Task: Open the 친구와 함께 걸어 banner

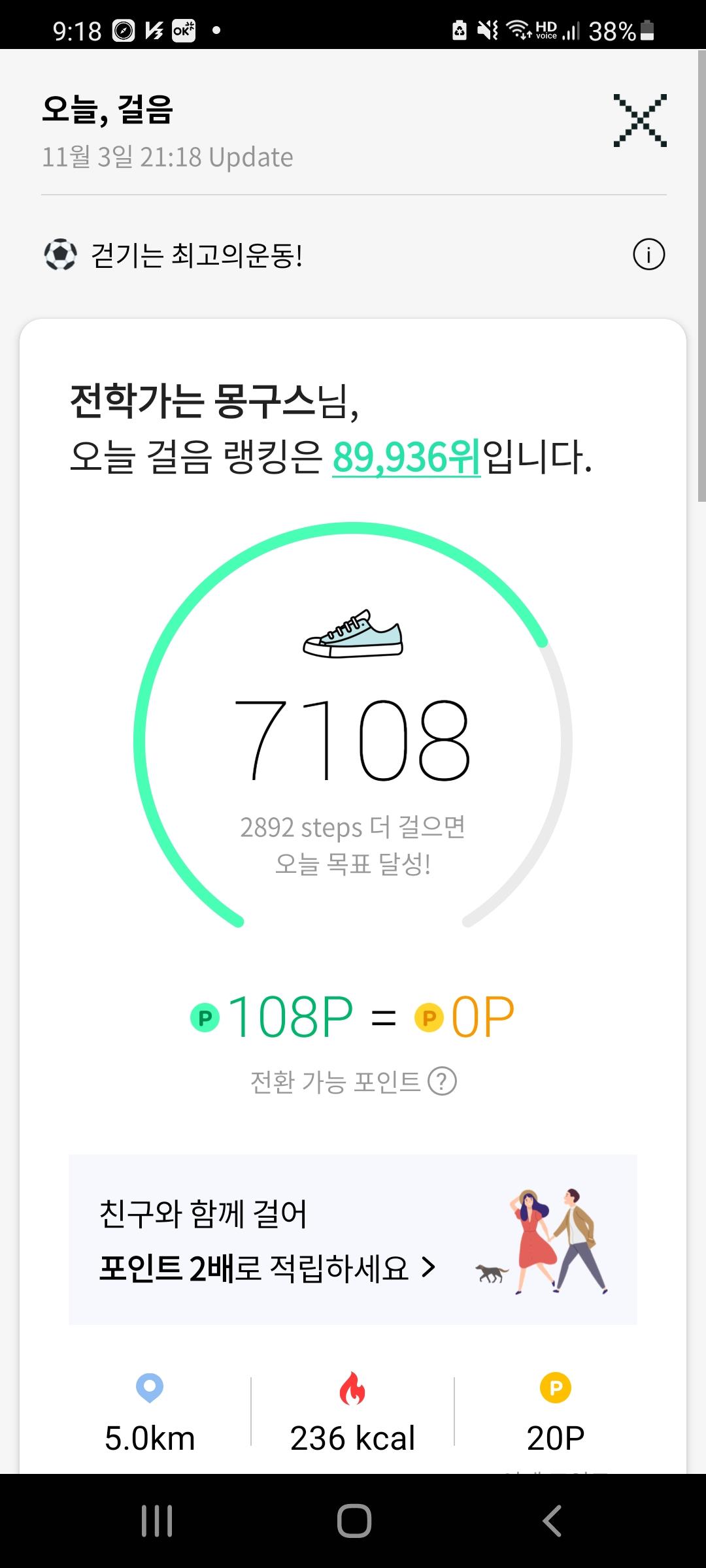Action: click(x=353, y=1240)
